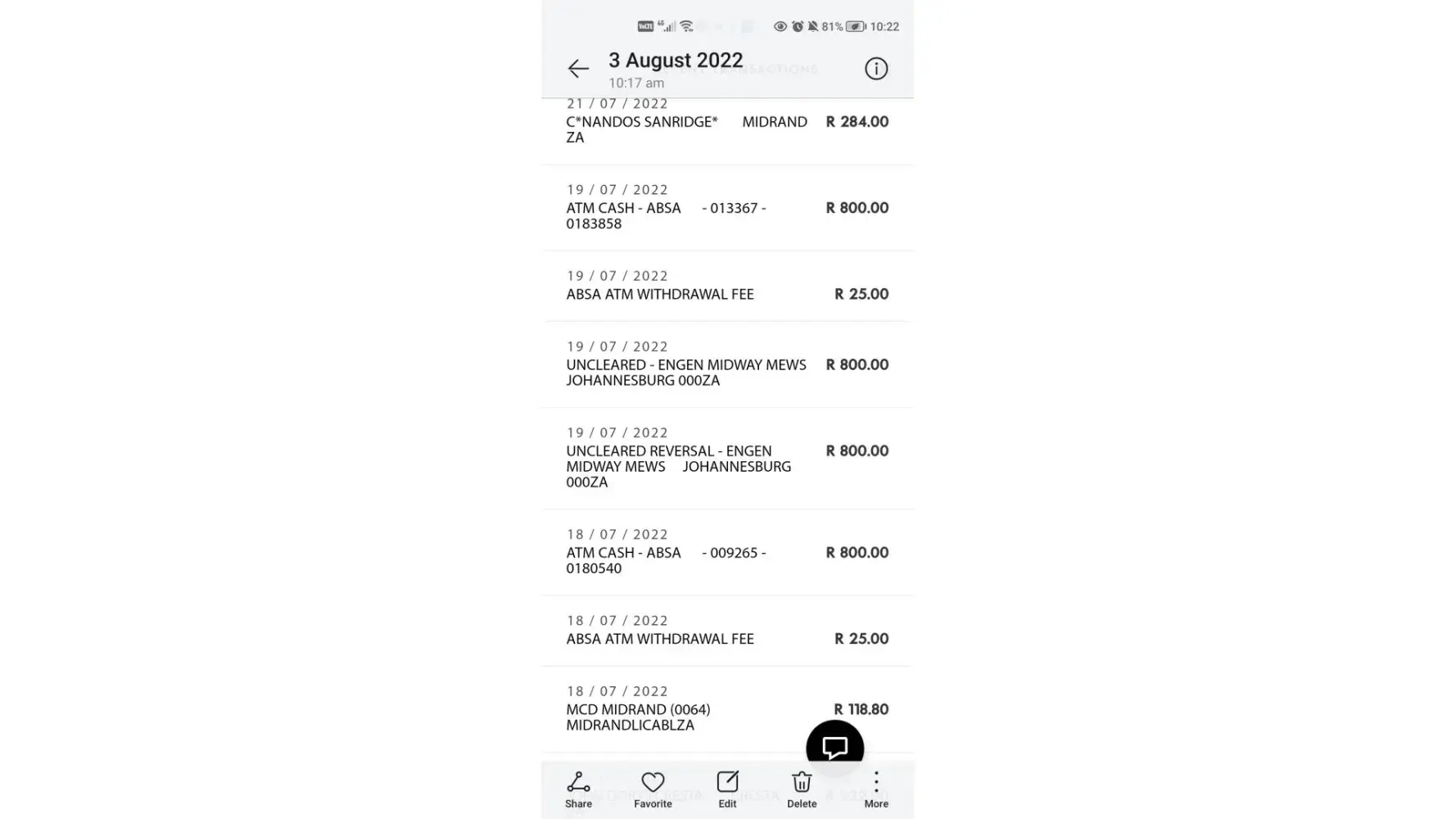Share this screenshot

click(x=578, y=790)
